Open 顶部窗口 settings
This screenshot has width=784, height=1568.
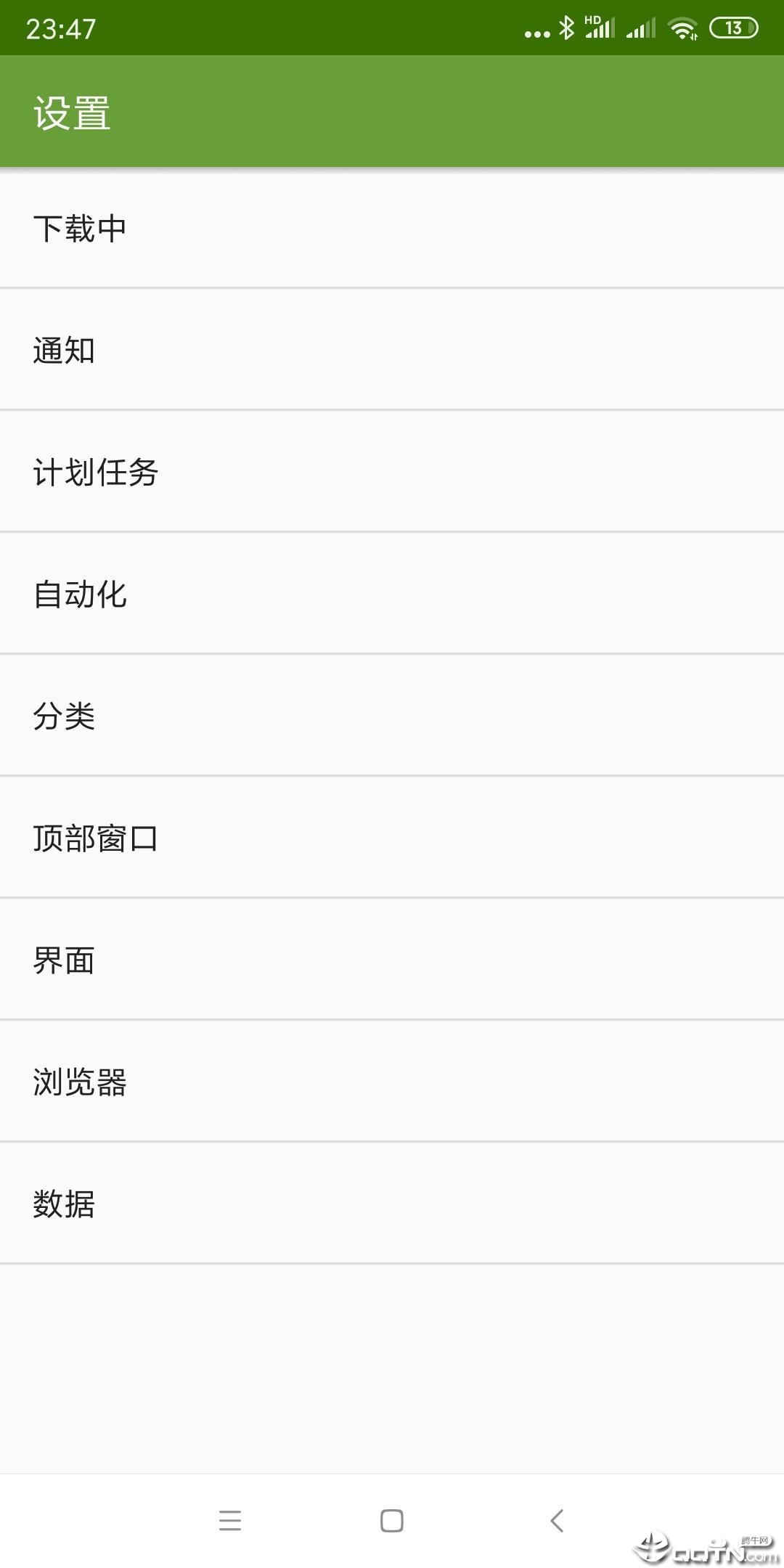392,838
